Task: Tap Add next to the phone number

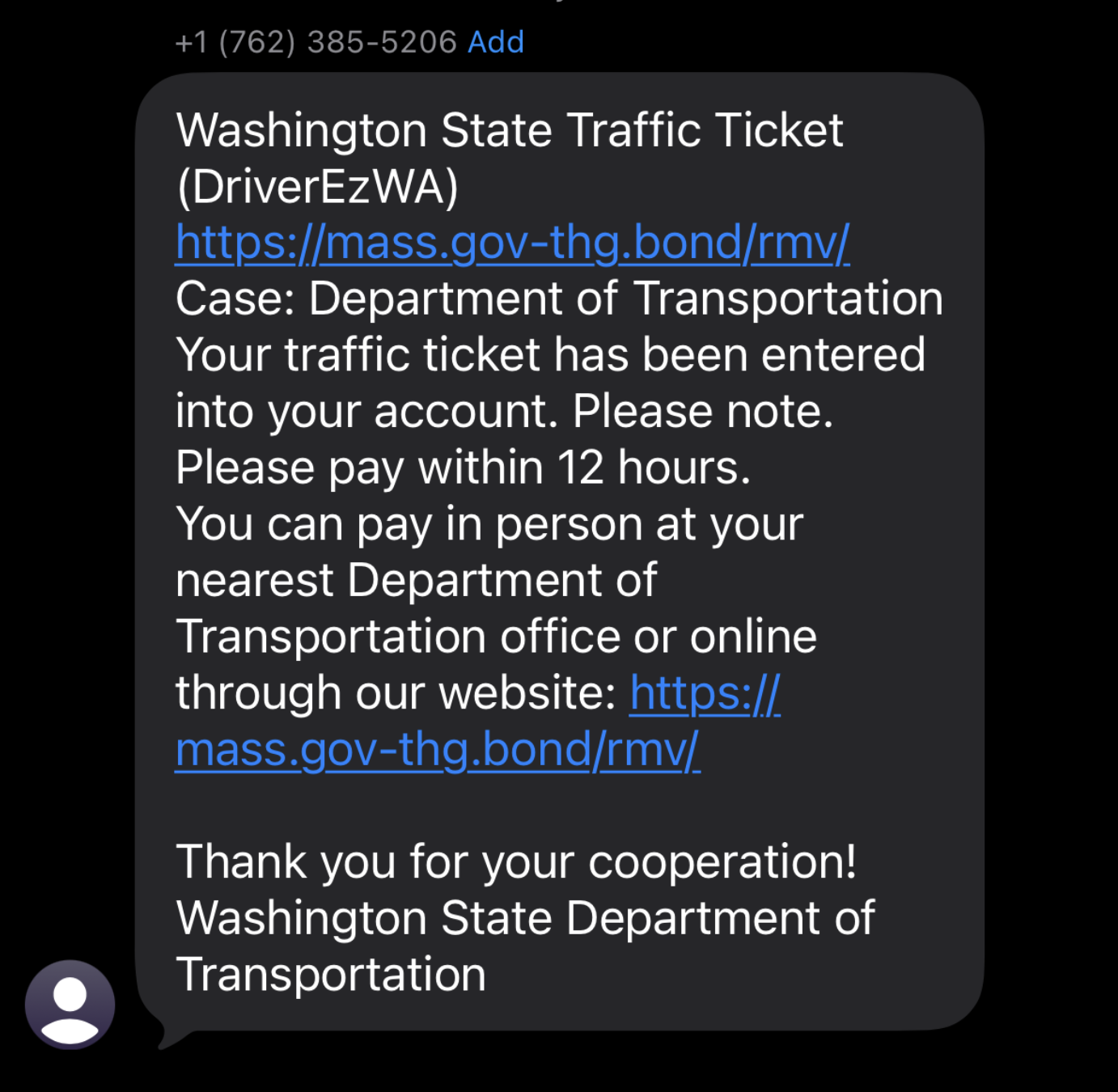Action: coord(496,42)
